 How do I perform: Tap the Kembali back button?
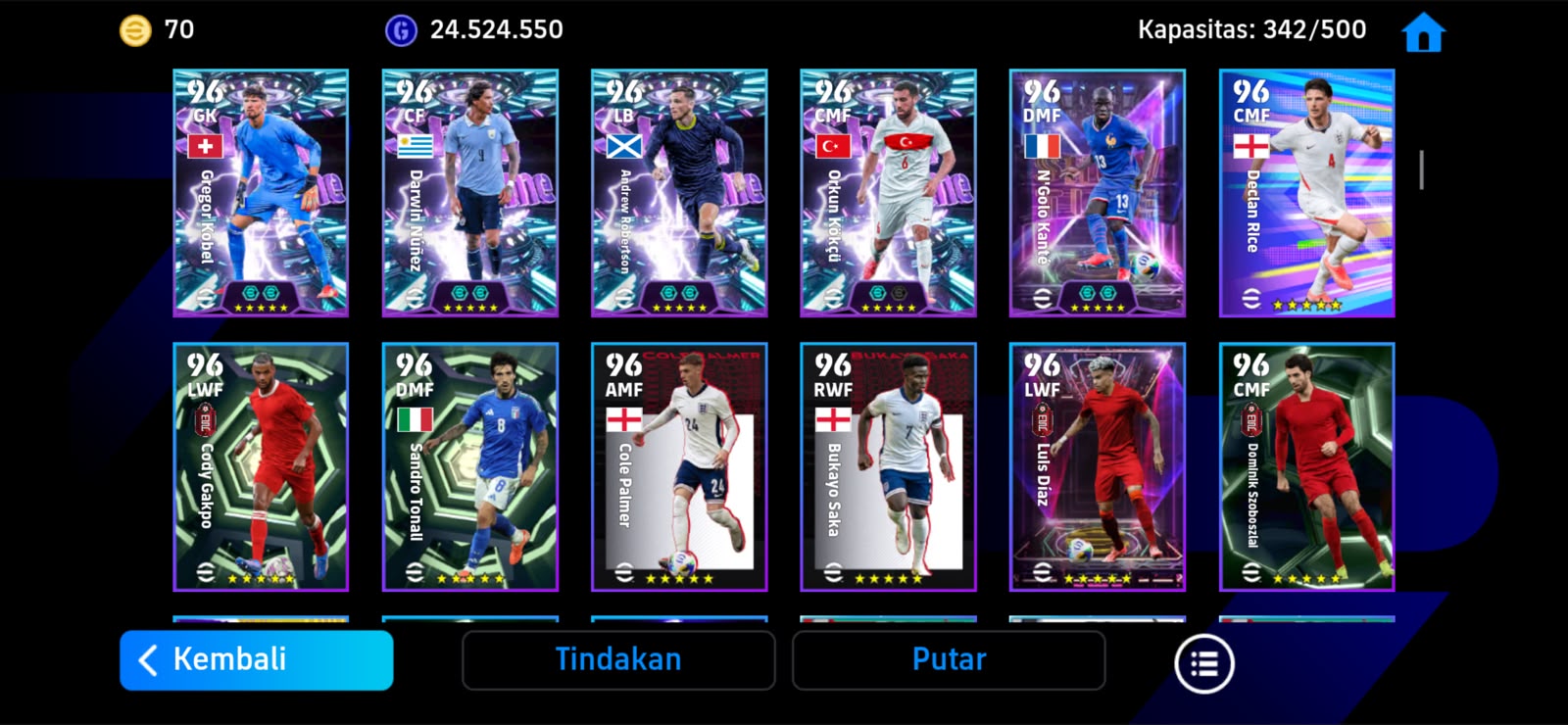coord(257,660)
